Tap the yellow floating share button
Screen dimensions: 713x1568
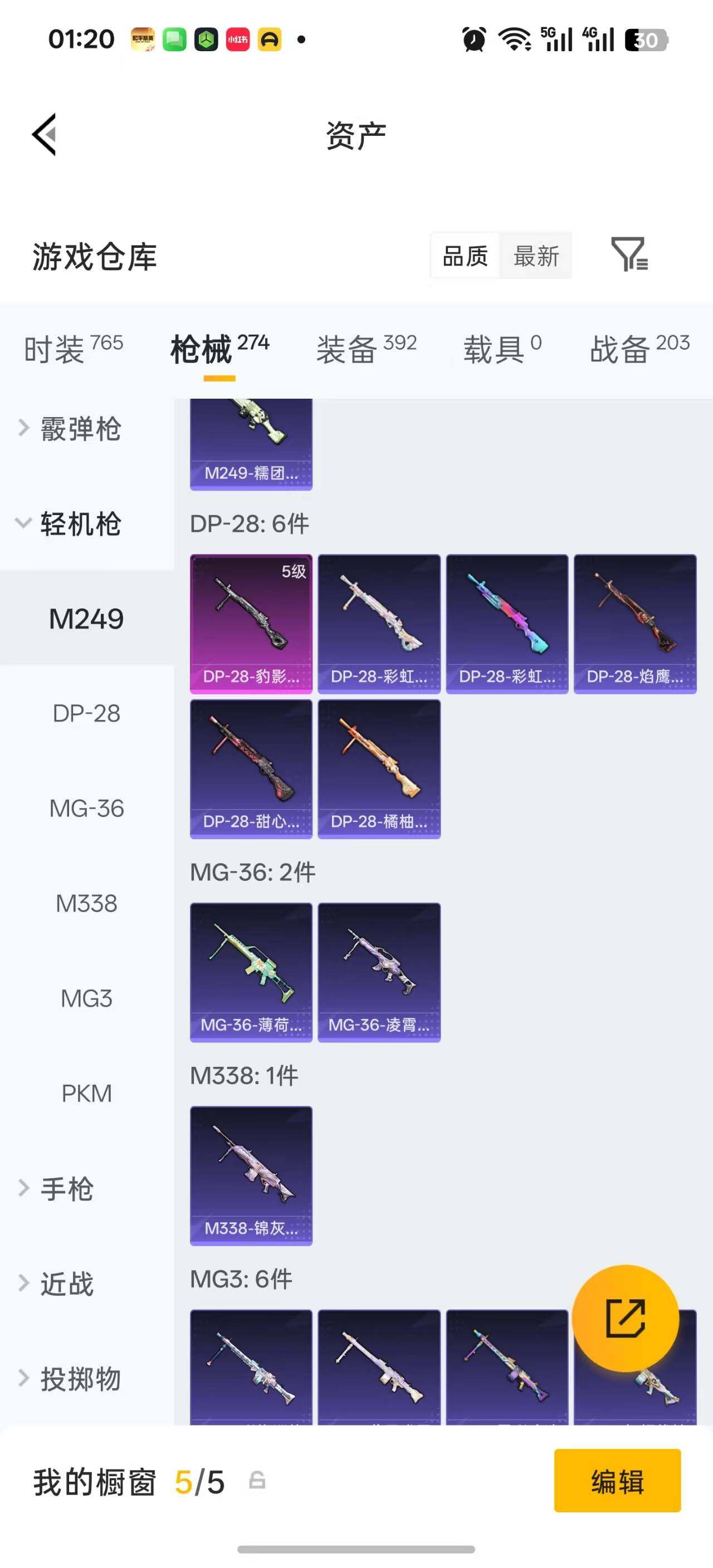[626, 1318]
